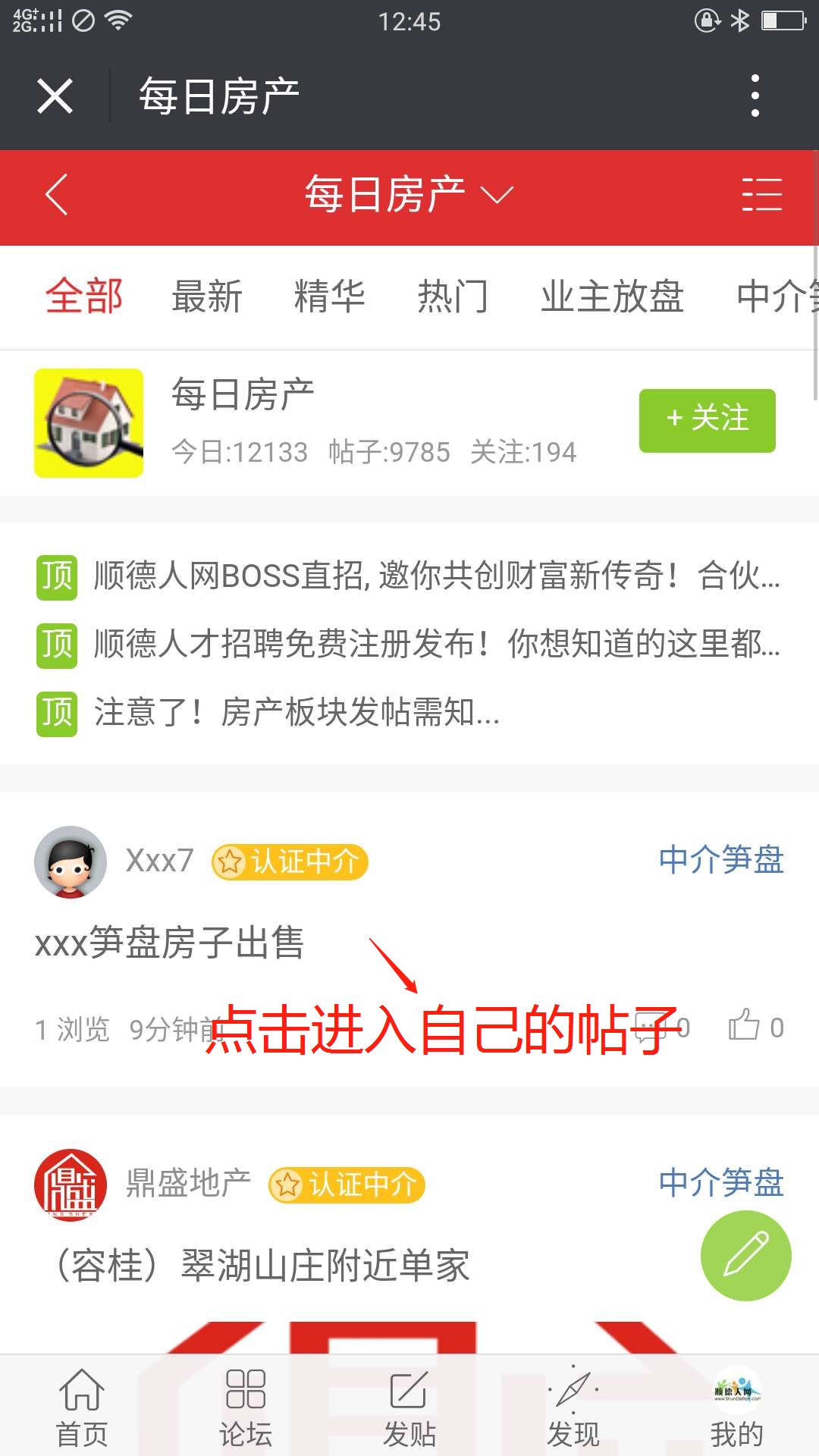Follow the board with 关注 button
The height and width of the screenshot is (1456, 819).
click(707, 420)
